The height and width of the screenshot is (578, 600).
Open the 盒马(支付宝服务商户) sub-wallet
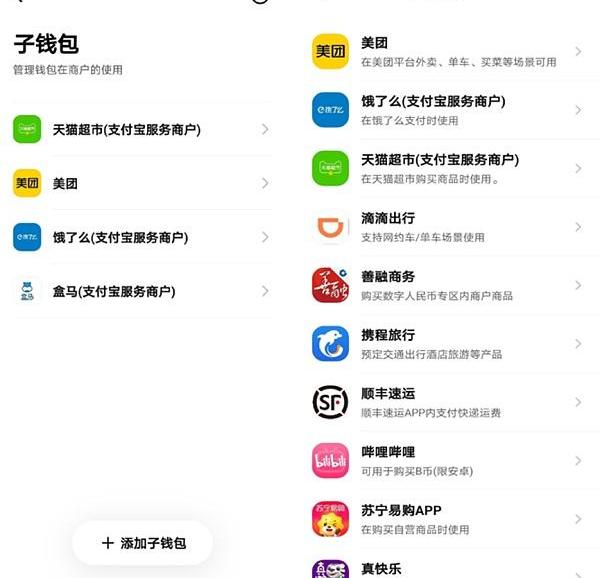pyautogui.click(x=141, y=291)
